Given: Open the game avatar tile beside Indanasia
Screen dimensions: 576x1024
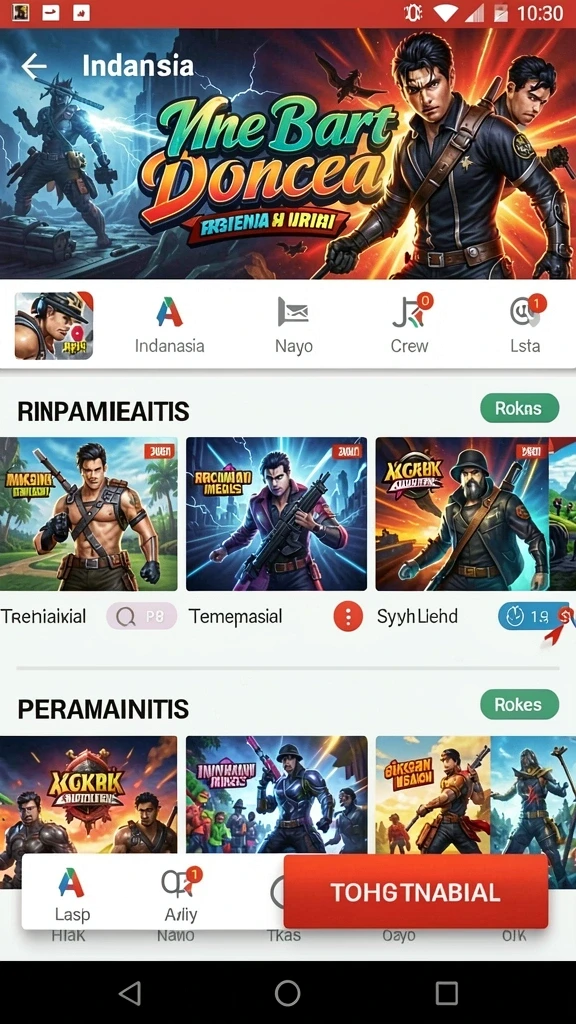Looking at the screenshot, I should [54, 325].
